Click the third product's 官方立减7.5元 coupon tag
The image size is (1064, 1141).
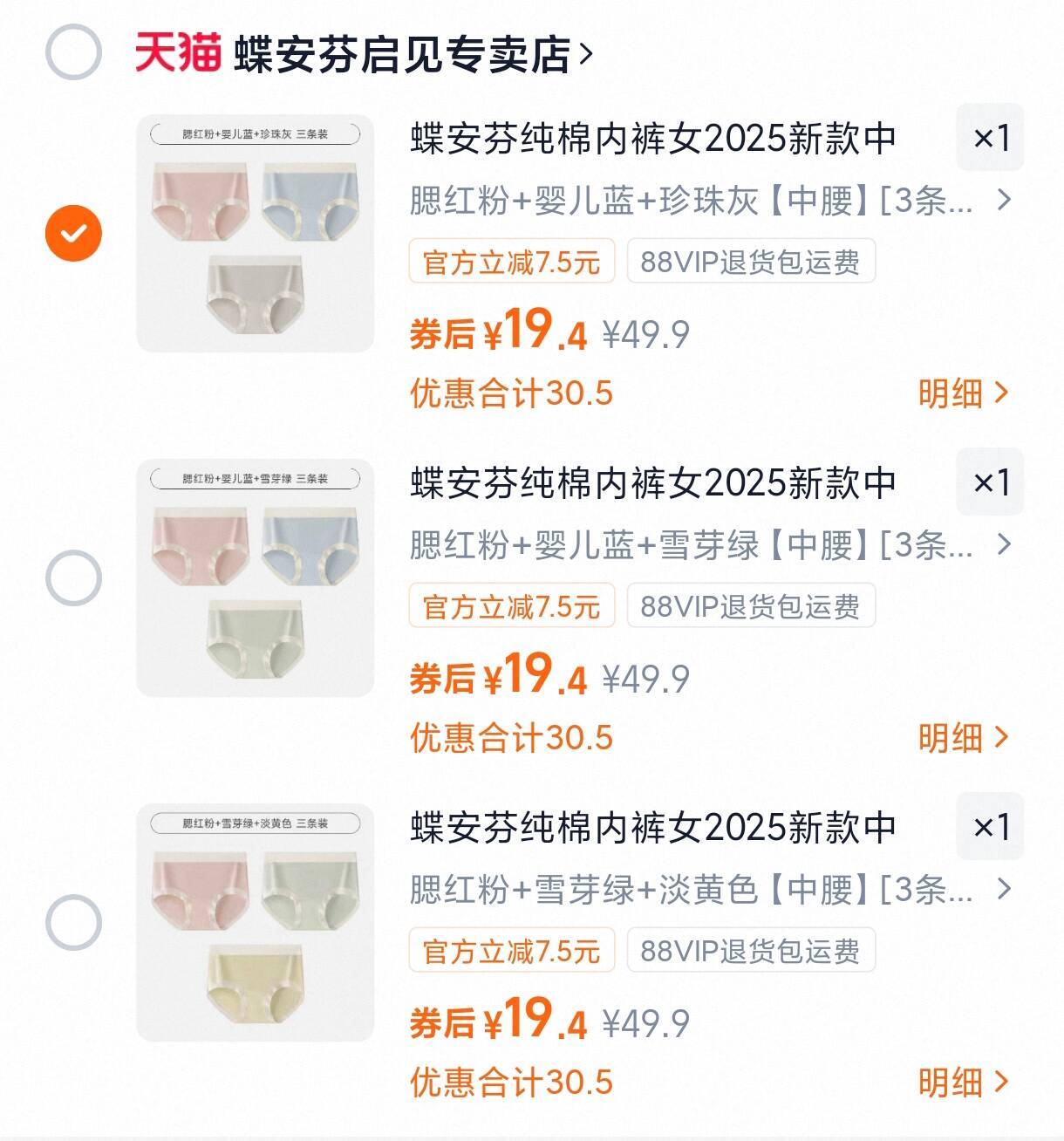pyautogui.click(x=510, y=951)
